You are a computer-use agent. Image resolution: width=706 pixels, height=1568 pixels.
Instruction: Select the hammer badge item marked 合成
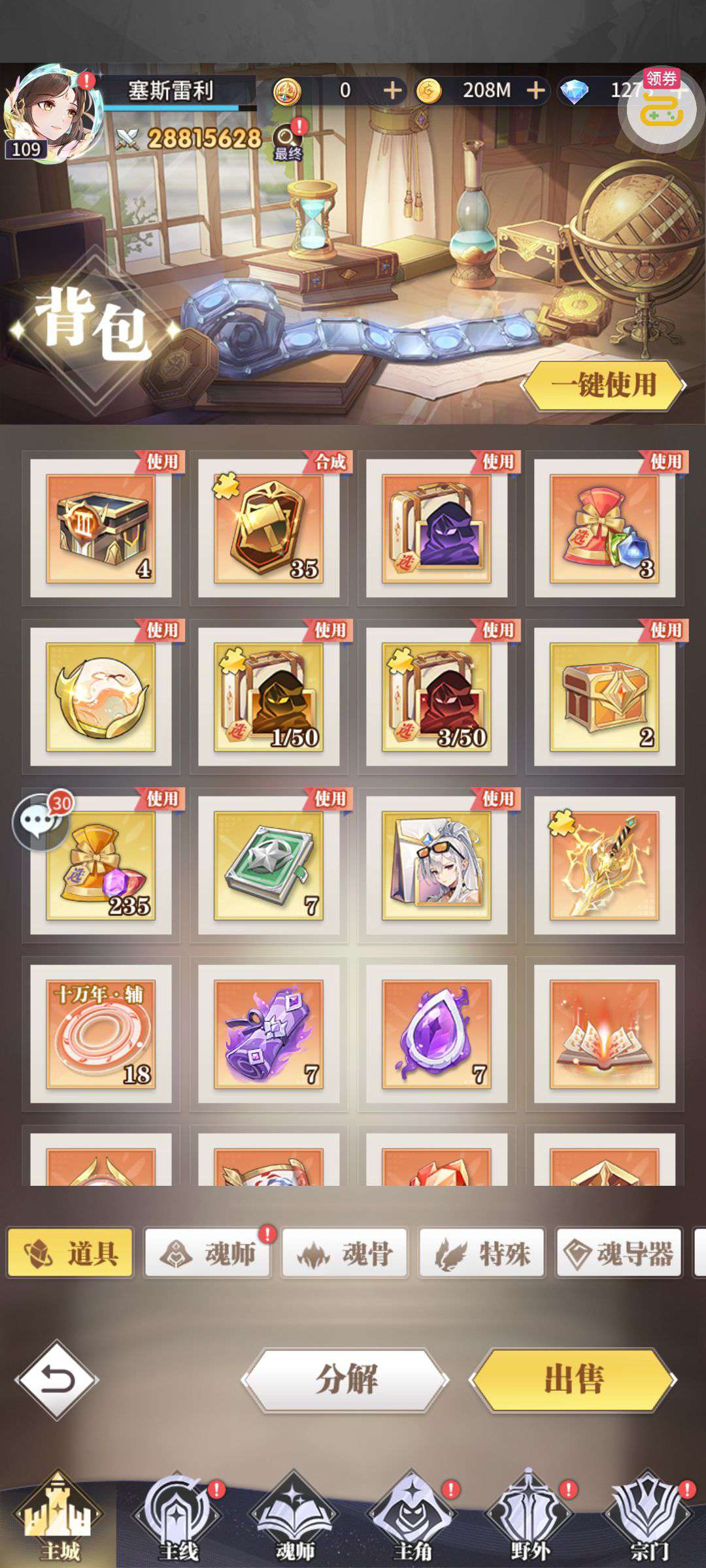(268, 528)
